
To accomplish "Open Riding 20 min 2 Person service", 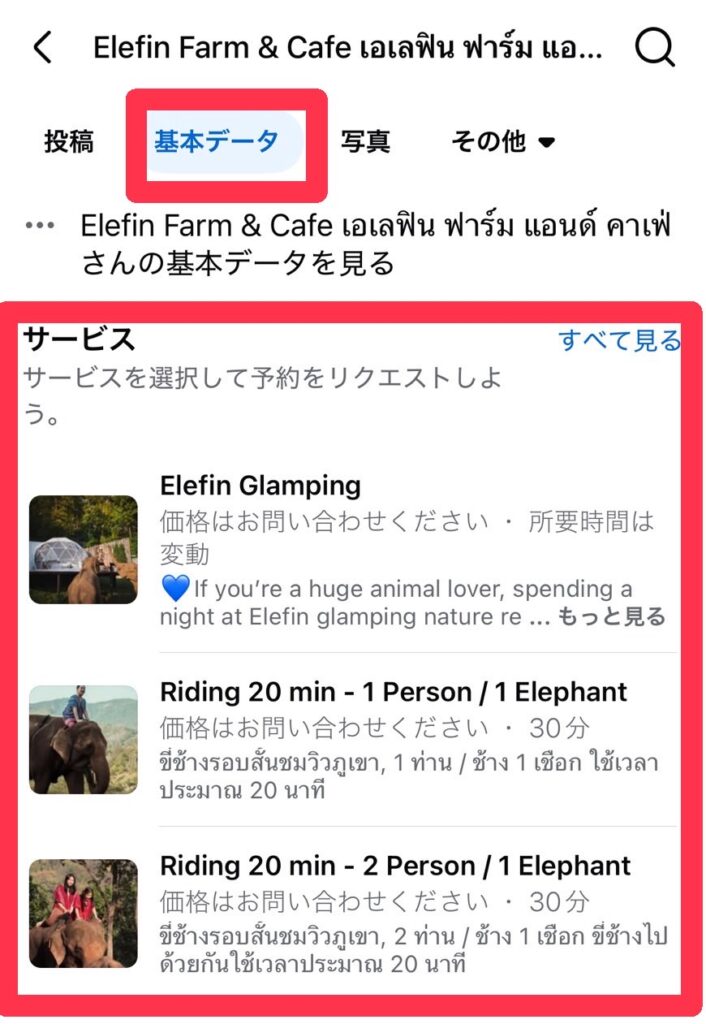I will tap(395, 865).
